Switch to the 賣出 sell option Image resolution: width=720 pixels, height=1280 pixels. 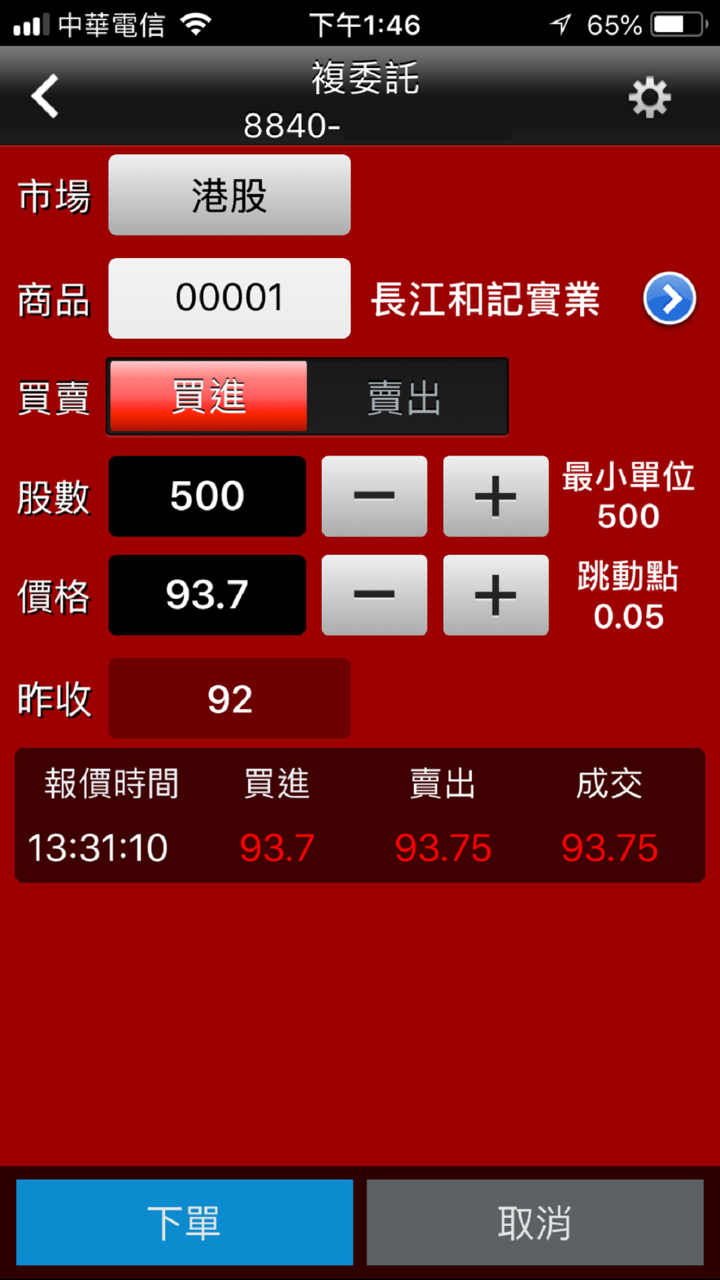[405, 397]
